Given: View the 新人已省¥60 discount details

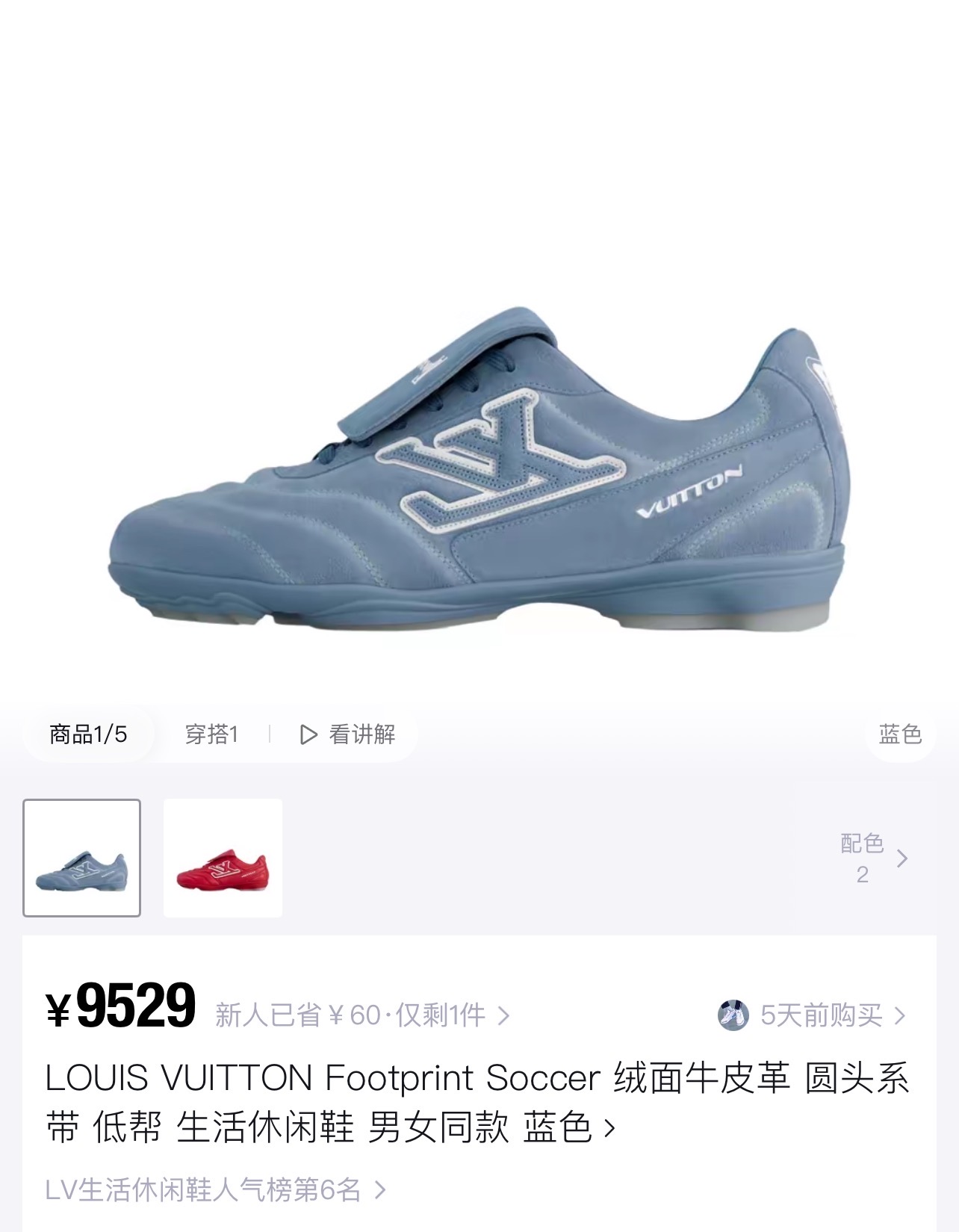Looking at the screenshot, I should (362, 1015).
